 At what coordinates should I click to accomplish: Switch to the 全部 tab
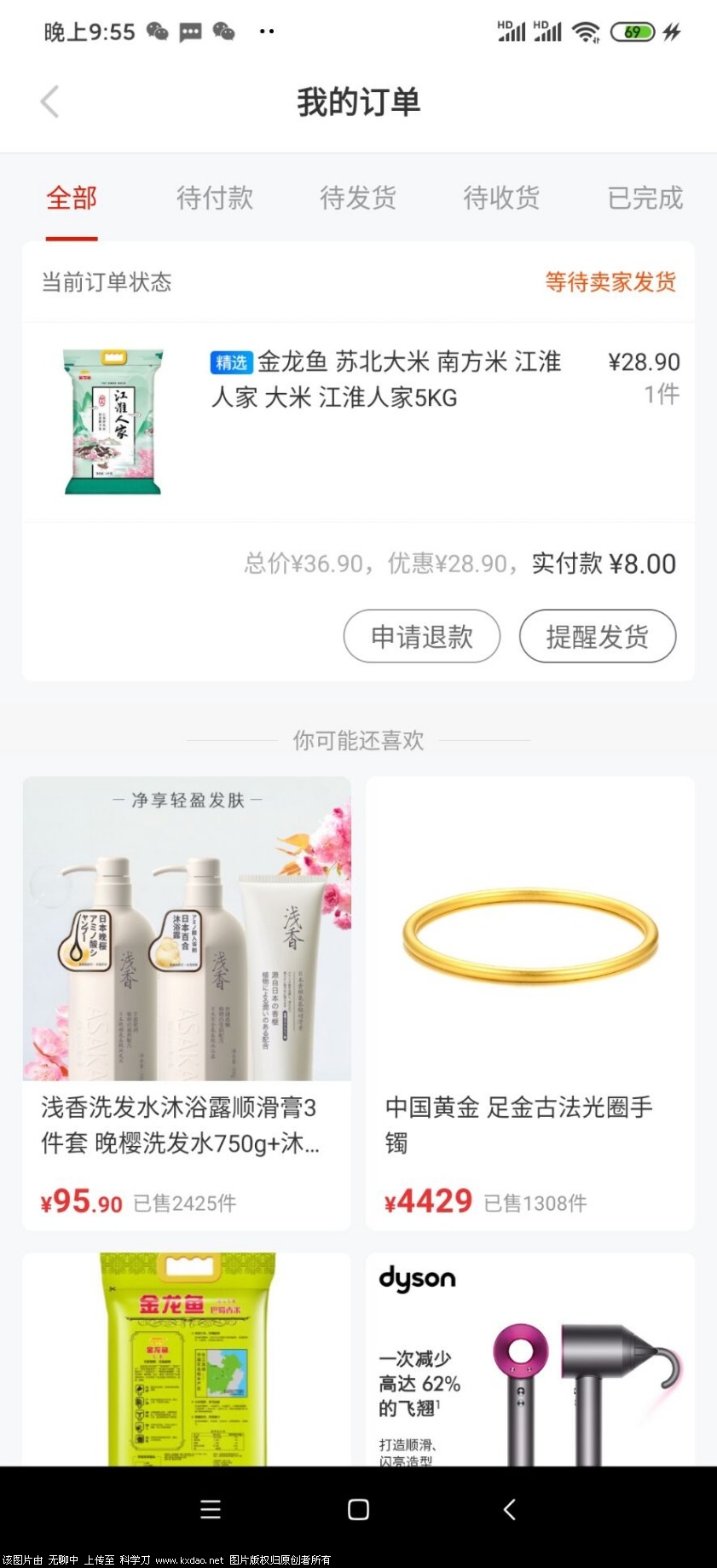coord(72,198)
